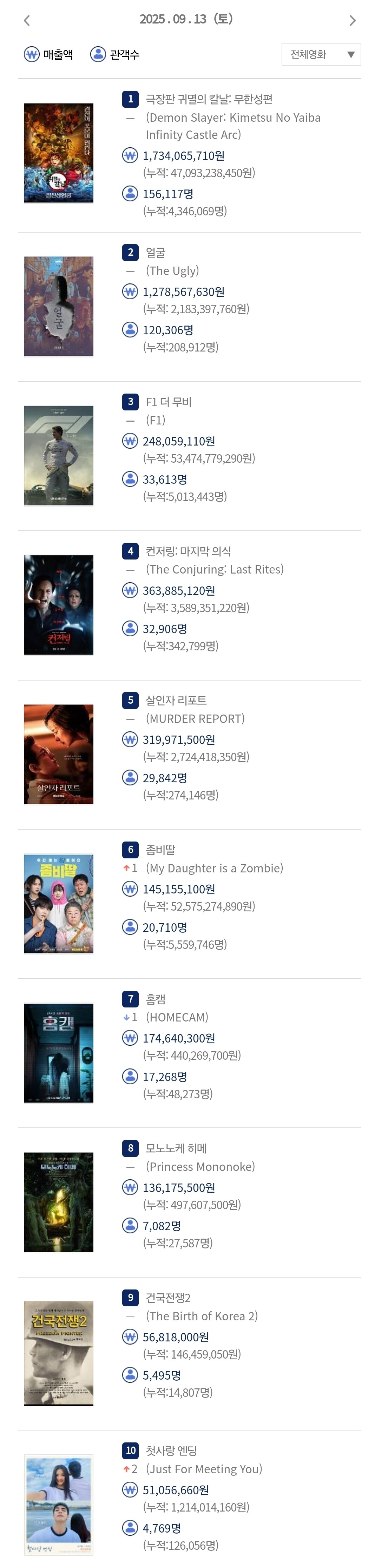Screen dimensions: 375x1568
Task: Select the 건국전쟁2 movie entry
Action: pyautogui.click(x=168, y=1298)
